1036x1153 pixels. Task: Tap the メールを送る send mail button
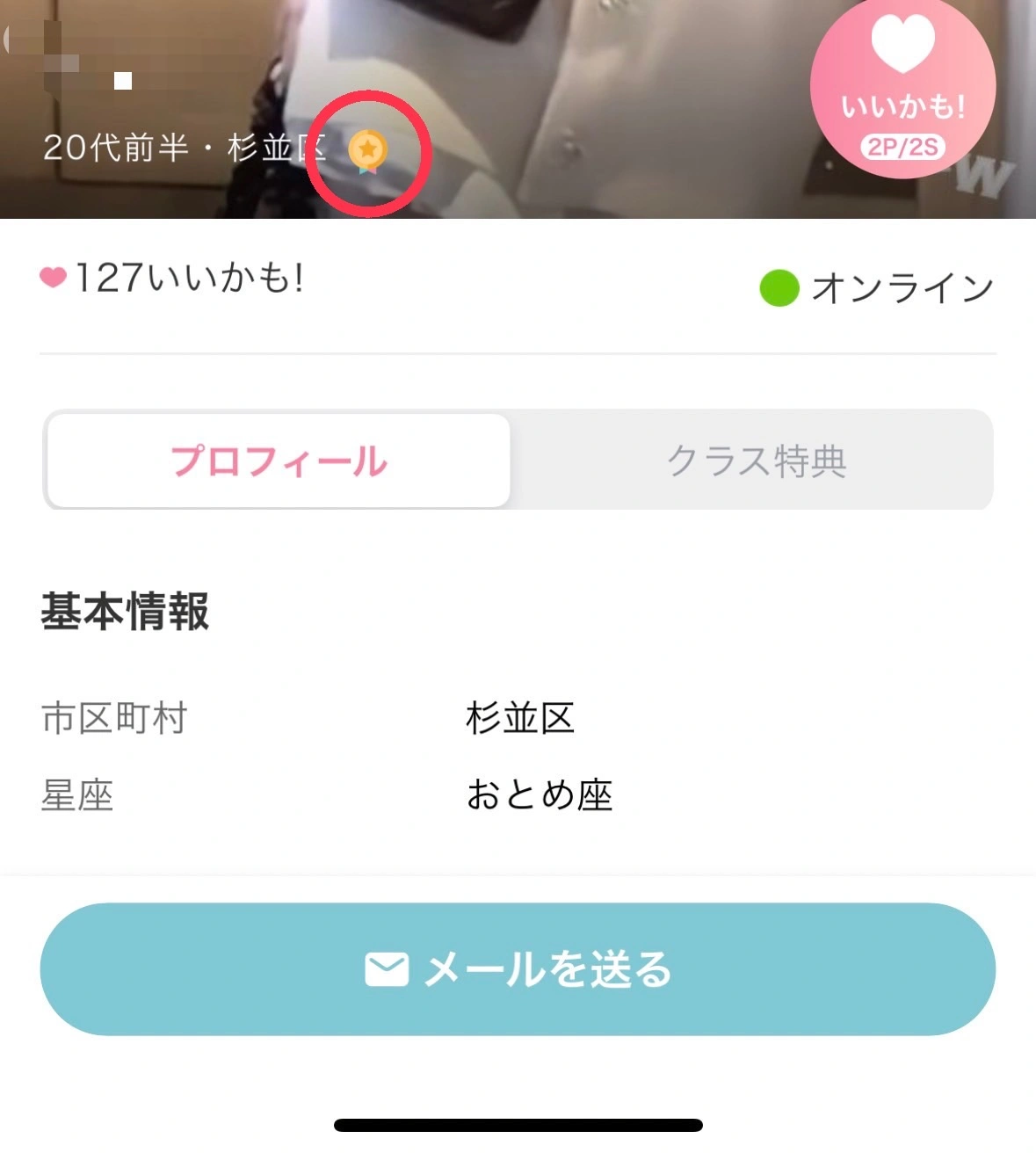518,968
